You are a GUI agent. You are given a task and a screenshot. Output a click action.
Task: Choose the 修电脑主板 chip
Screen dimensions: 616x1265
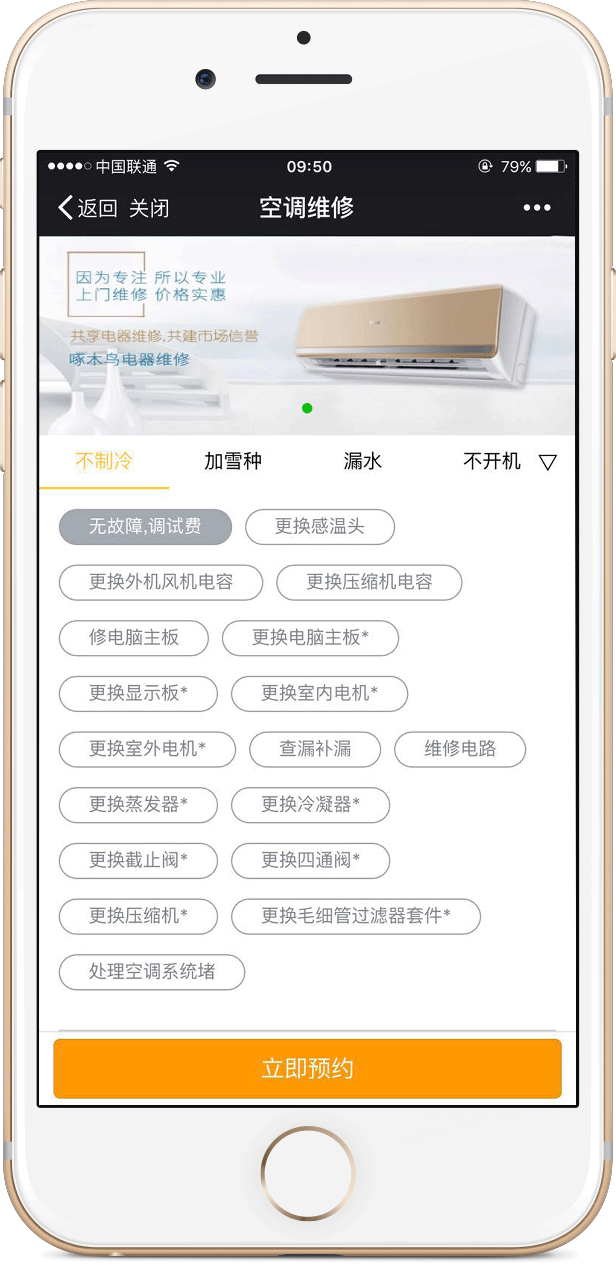click(x=134, y=637)
